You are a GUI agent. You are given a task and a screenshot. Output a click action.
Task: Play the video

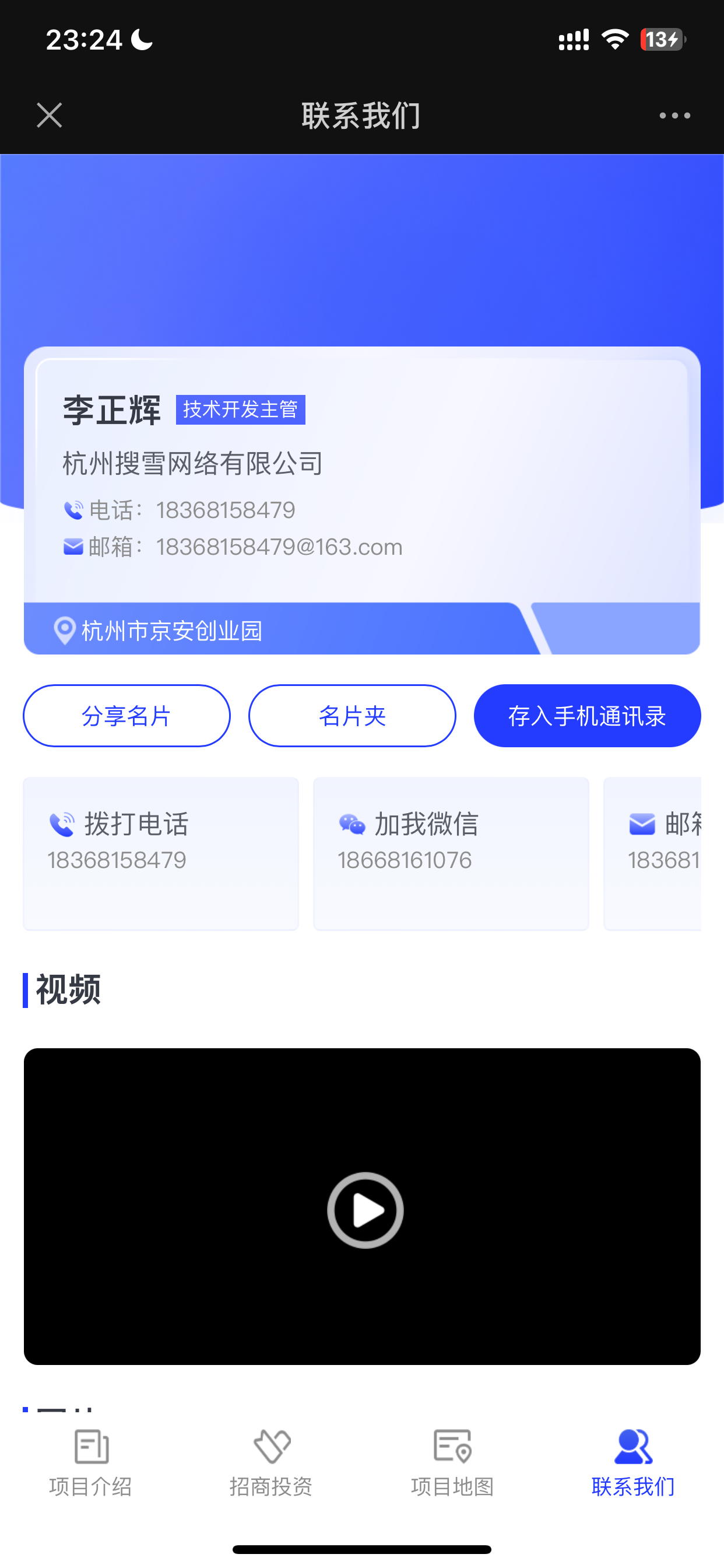(365, 1210)
